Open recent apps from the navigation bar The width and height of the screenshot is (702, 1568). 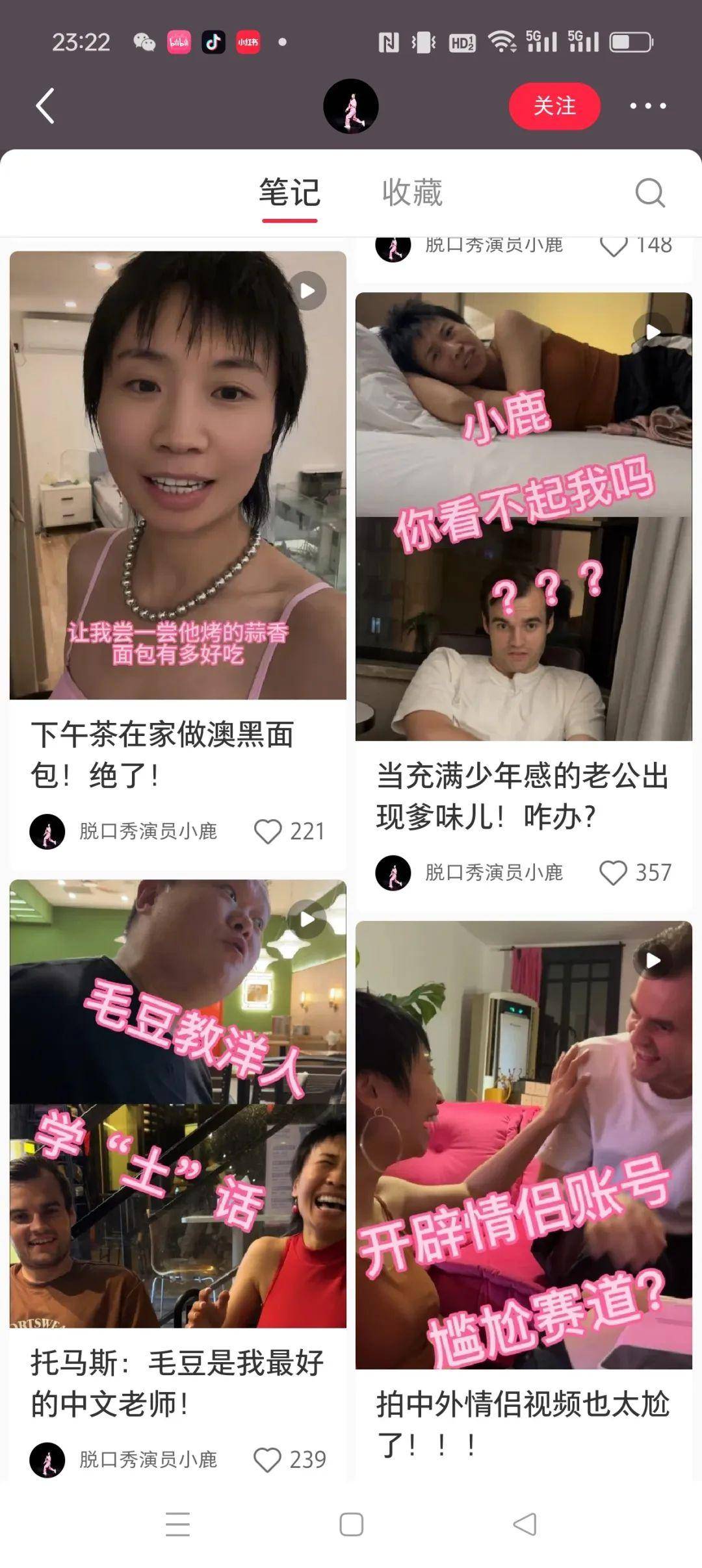point(177,1524)
